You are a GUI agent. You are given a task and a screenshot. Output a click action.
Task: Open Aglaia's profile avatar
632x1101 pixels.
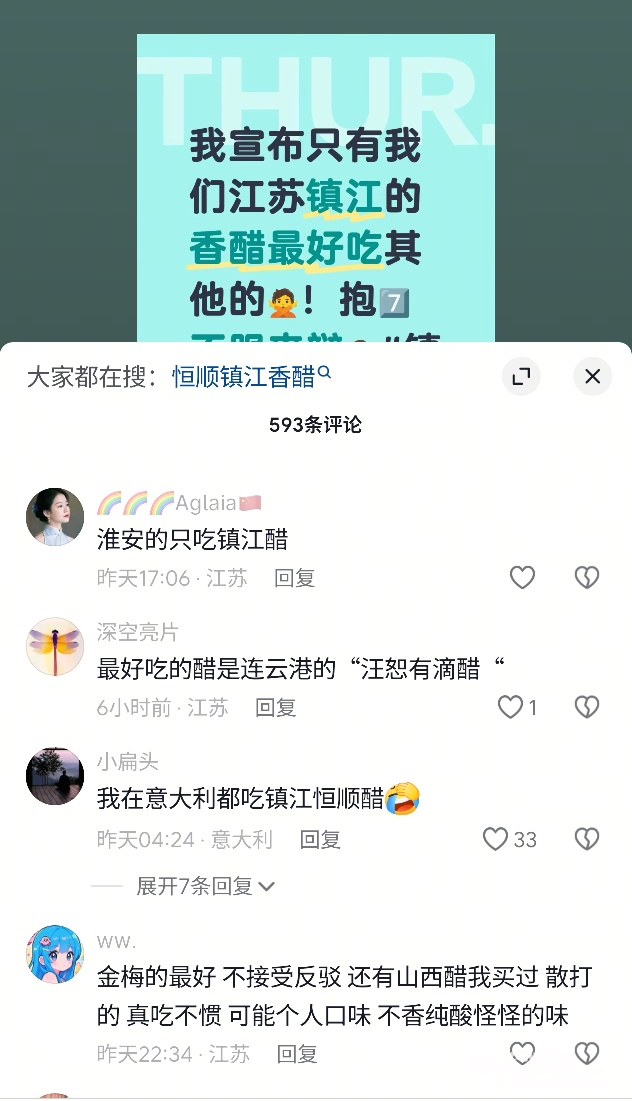coord(54,517)
